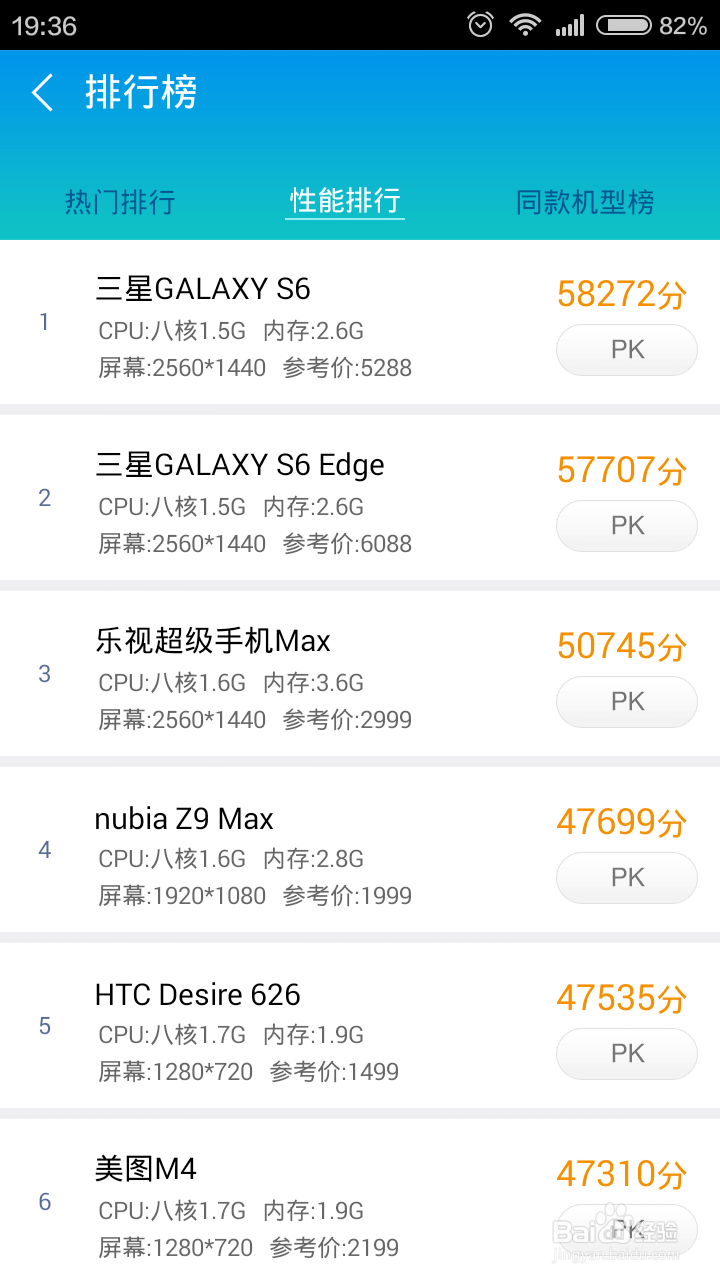720x1280 pixels.
Task: Select the 性能排行 tab
Action: click(x=345, y=200)
